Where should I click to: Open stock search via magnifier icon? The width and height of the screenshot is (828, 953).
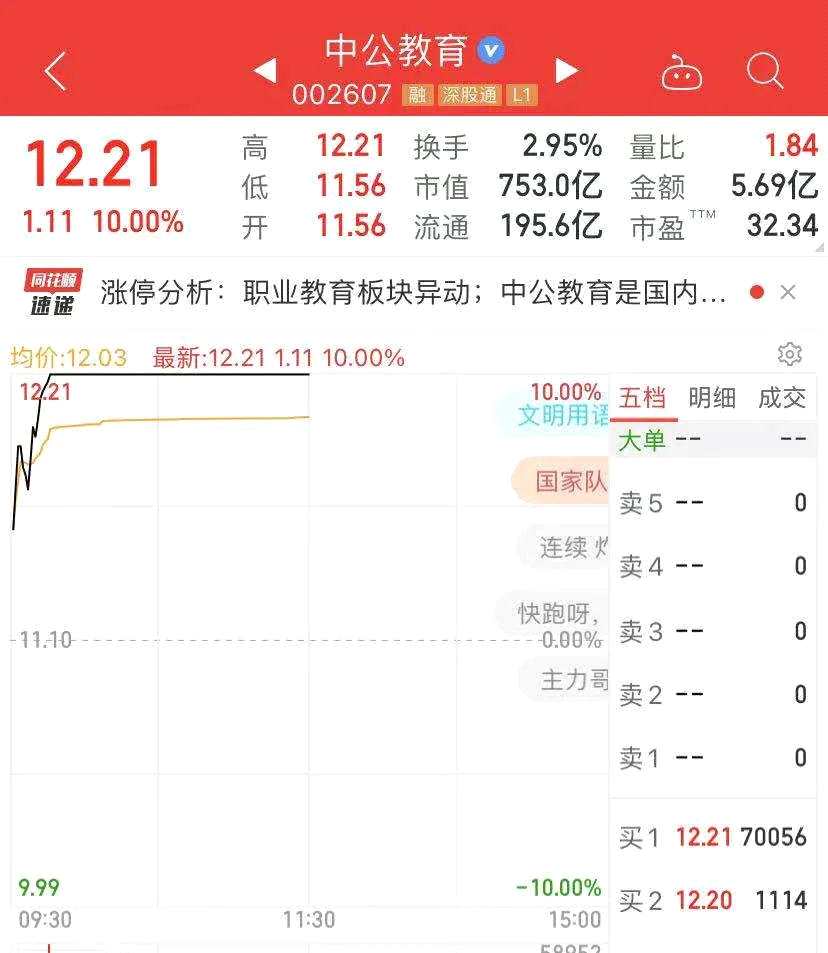765,70
